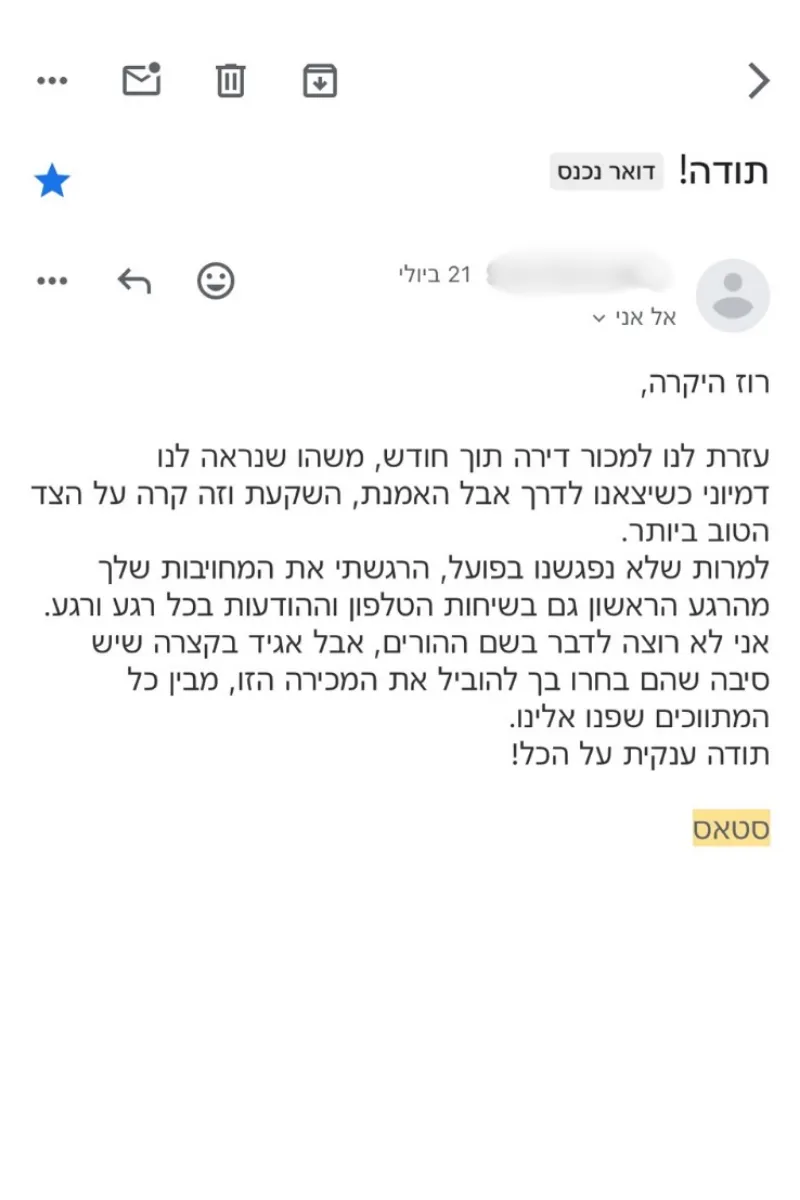The height and width of the screenshot is (1200, 800).
Task: Tap the 'דואר נכנס' inbox label chip
Action: (606, 171)
